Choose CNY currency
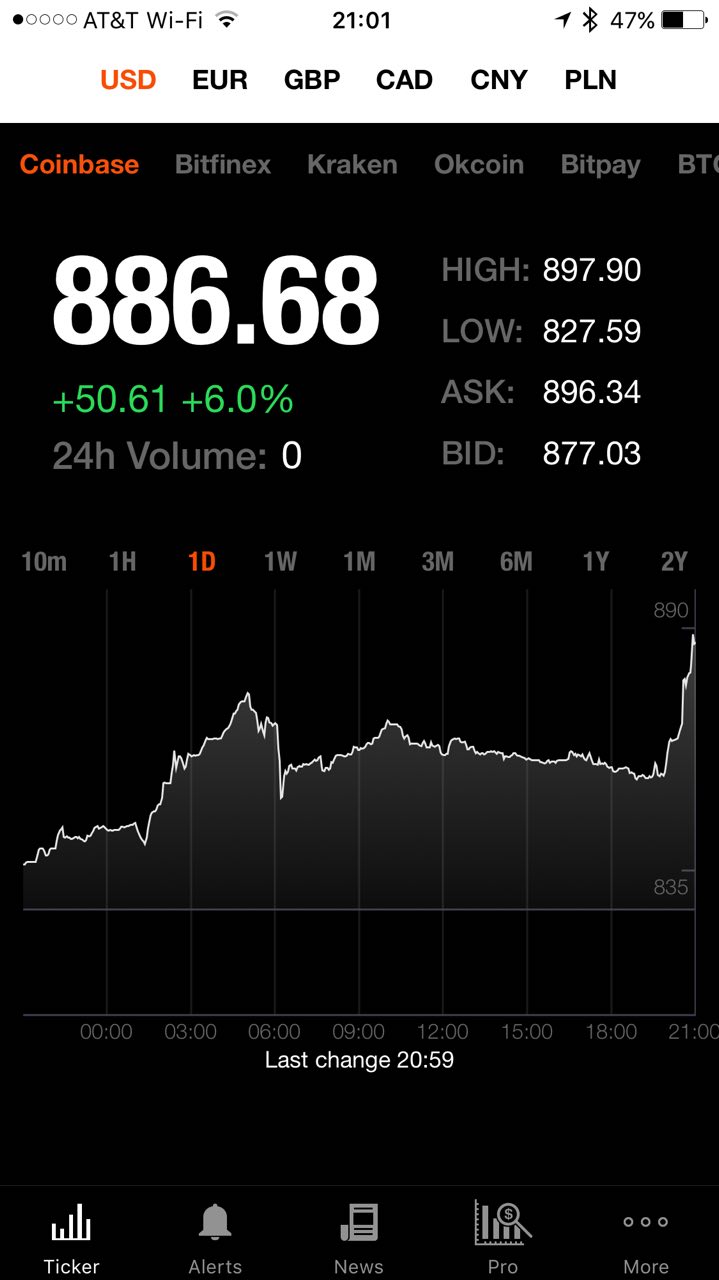The width and height of the screenshot is (719, 1280). (x=499, y=80)
